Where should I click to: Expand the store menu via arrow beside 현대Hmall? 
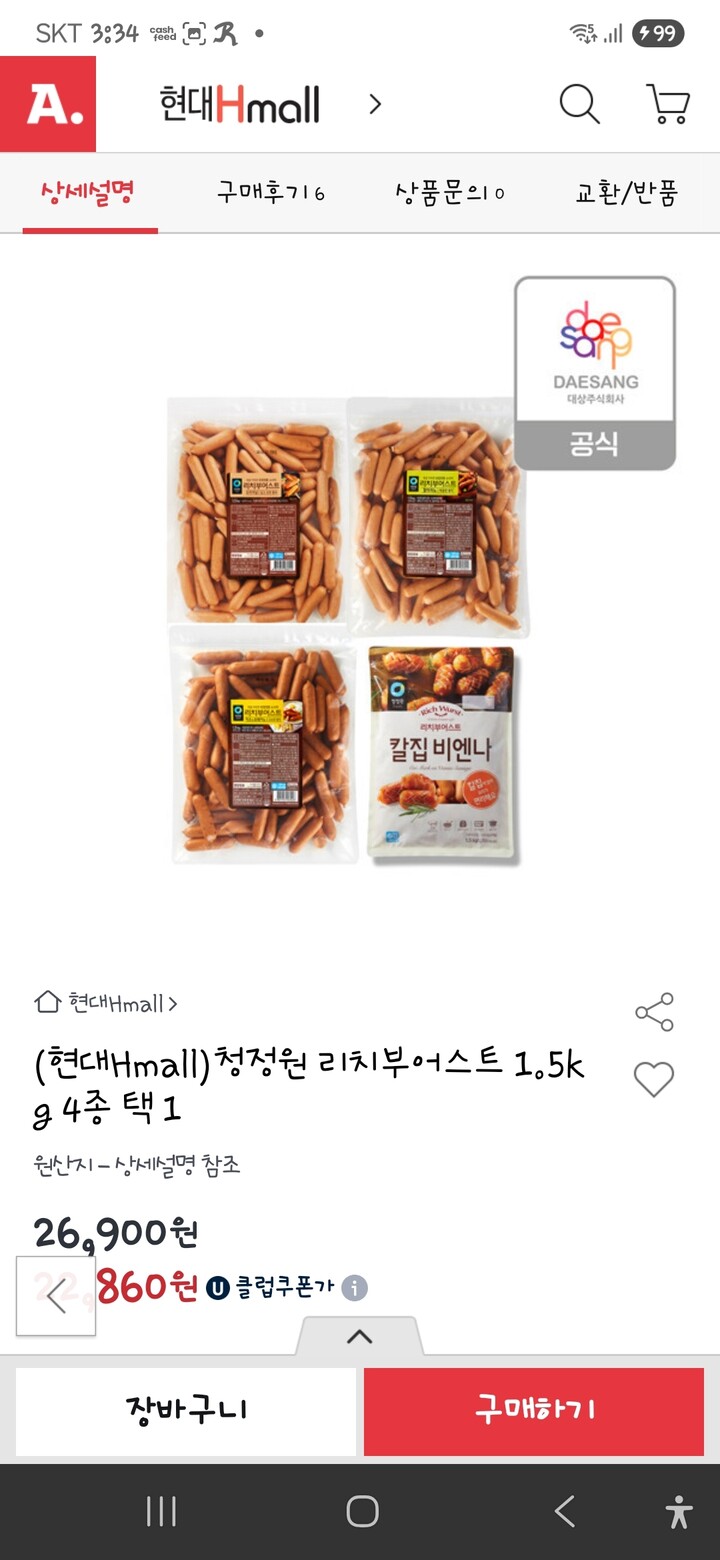point(375,104)
